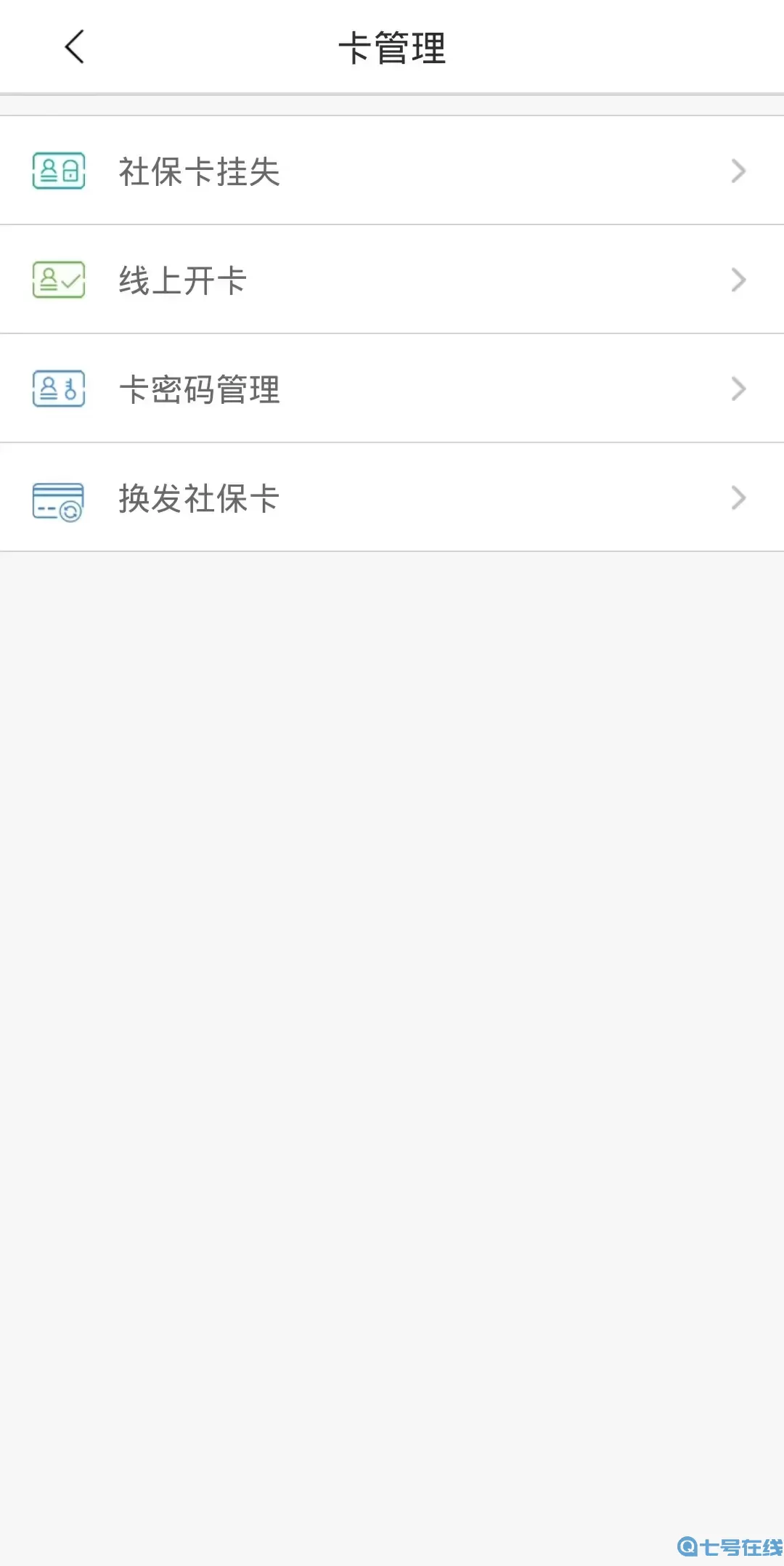Tap the empty gray area below list

[392, 1017]
